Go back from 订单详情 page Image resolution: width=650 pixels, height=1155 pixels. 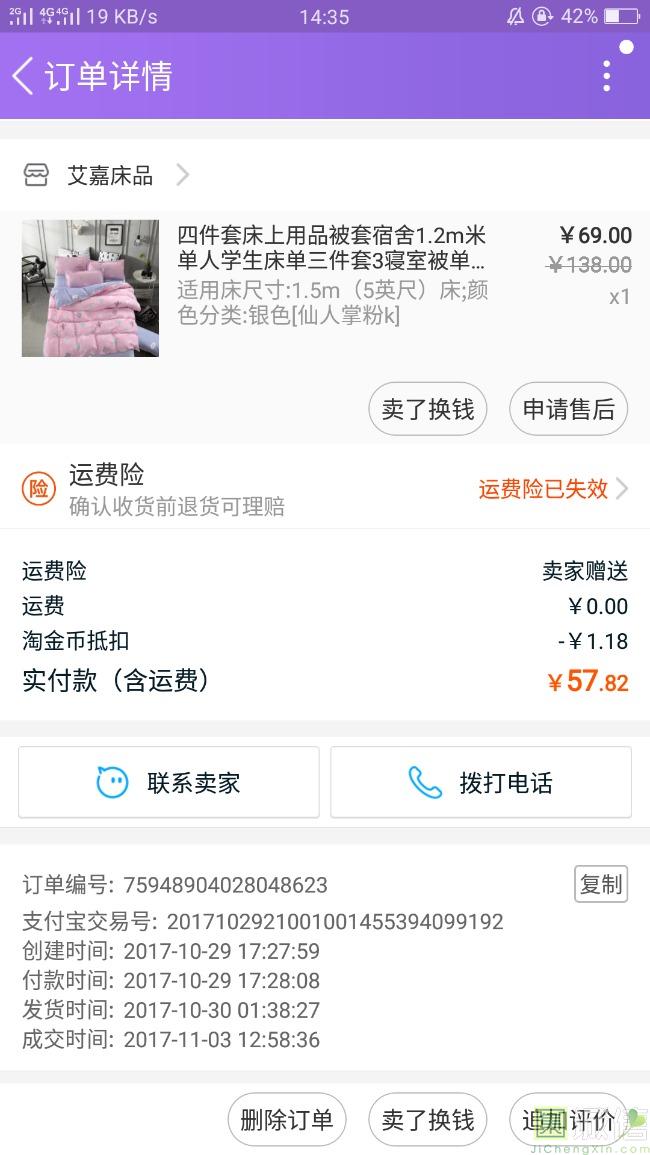click(x=24, y=76)
